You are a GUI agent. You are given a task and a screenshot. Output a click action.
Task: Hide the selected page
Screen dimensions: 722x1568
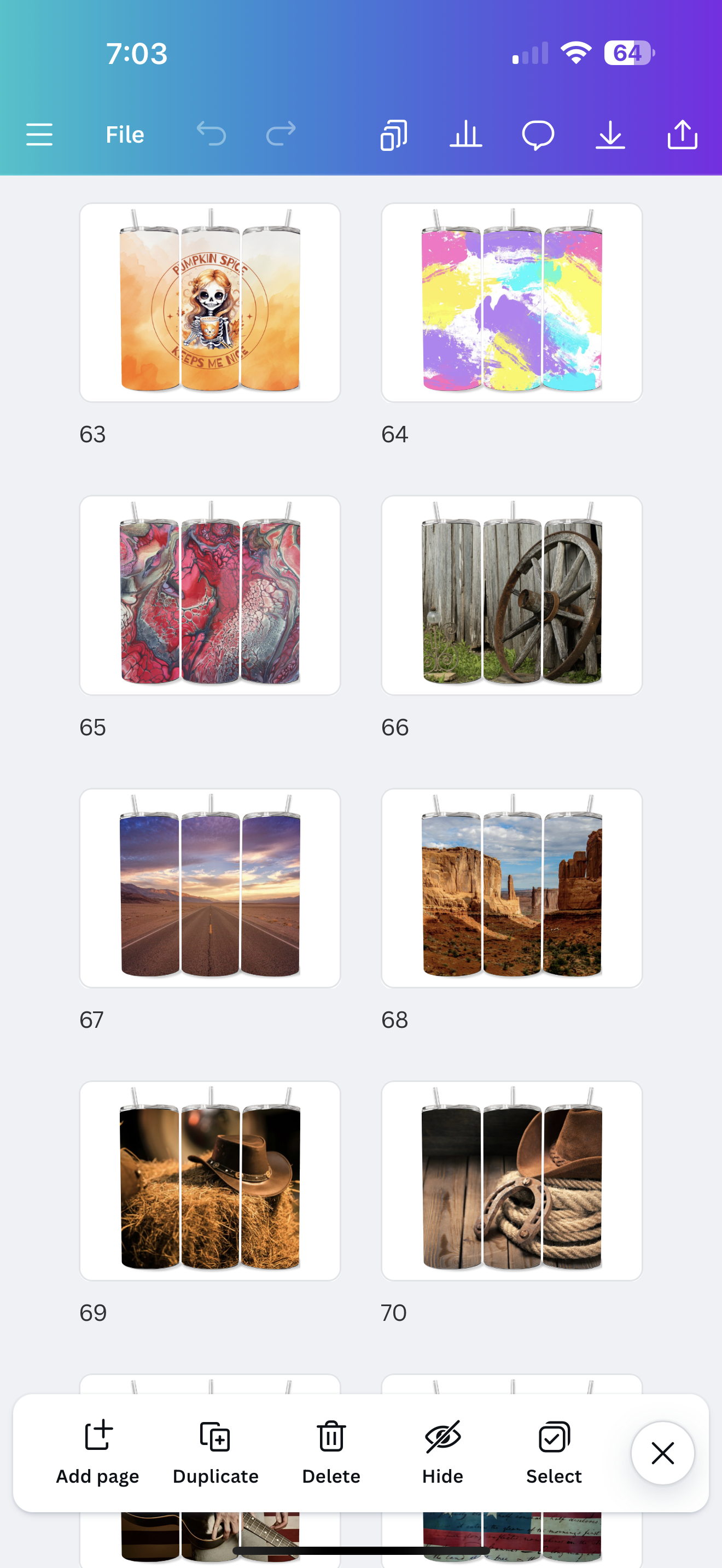442,1452
